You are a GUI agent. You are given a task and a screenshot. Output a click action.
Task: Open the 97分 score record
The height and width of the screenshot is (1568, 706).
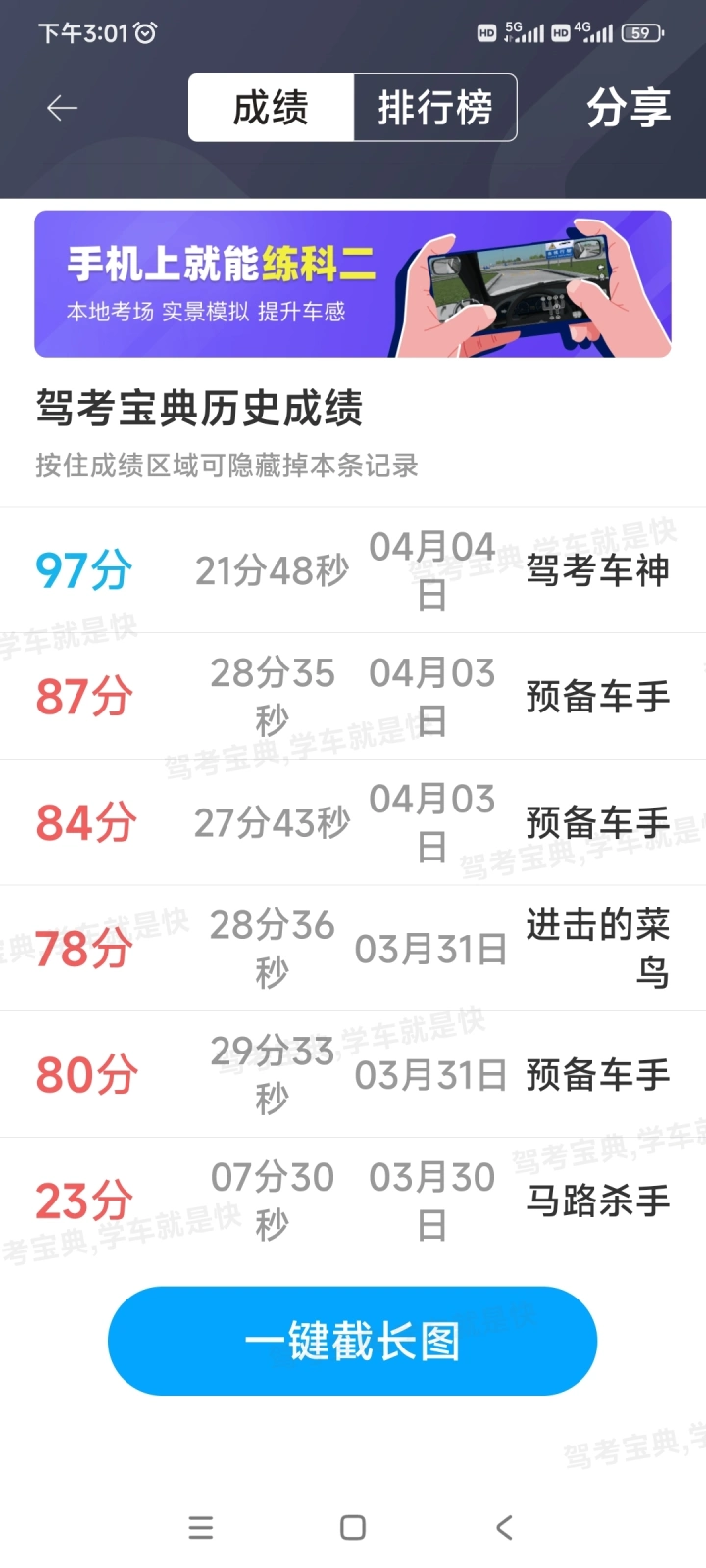(353, 570)
